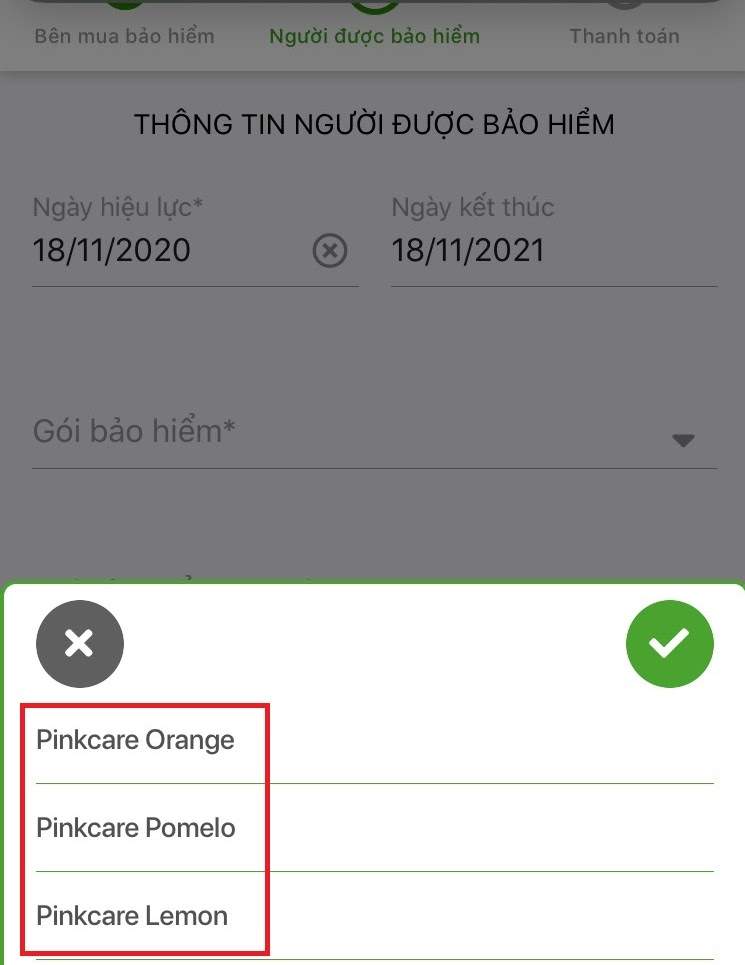
Task: Select the Pinkcare Pomelo option
Action: pyautogui.click(x=135, y=828)
